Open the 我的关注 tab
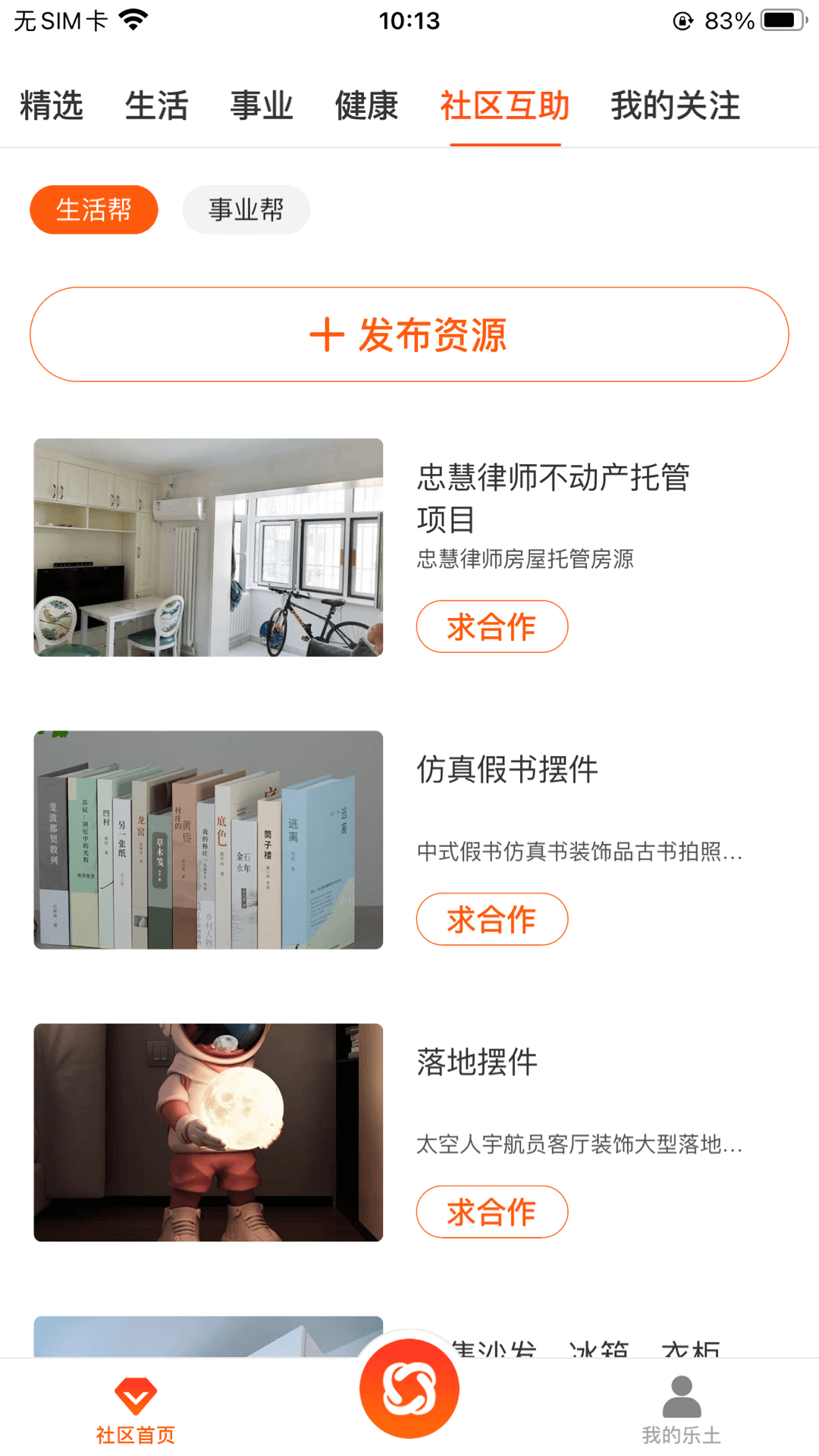This screenshot has height=1456, width=819. [676, 105]
